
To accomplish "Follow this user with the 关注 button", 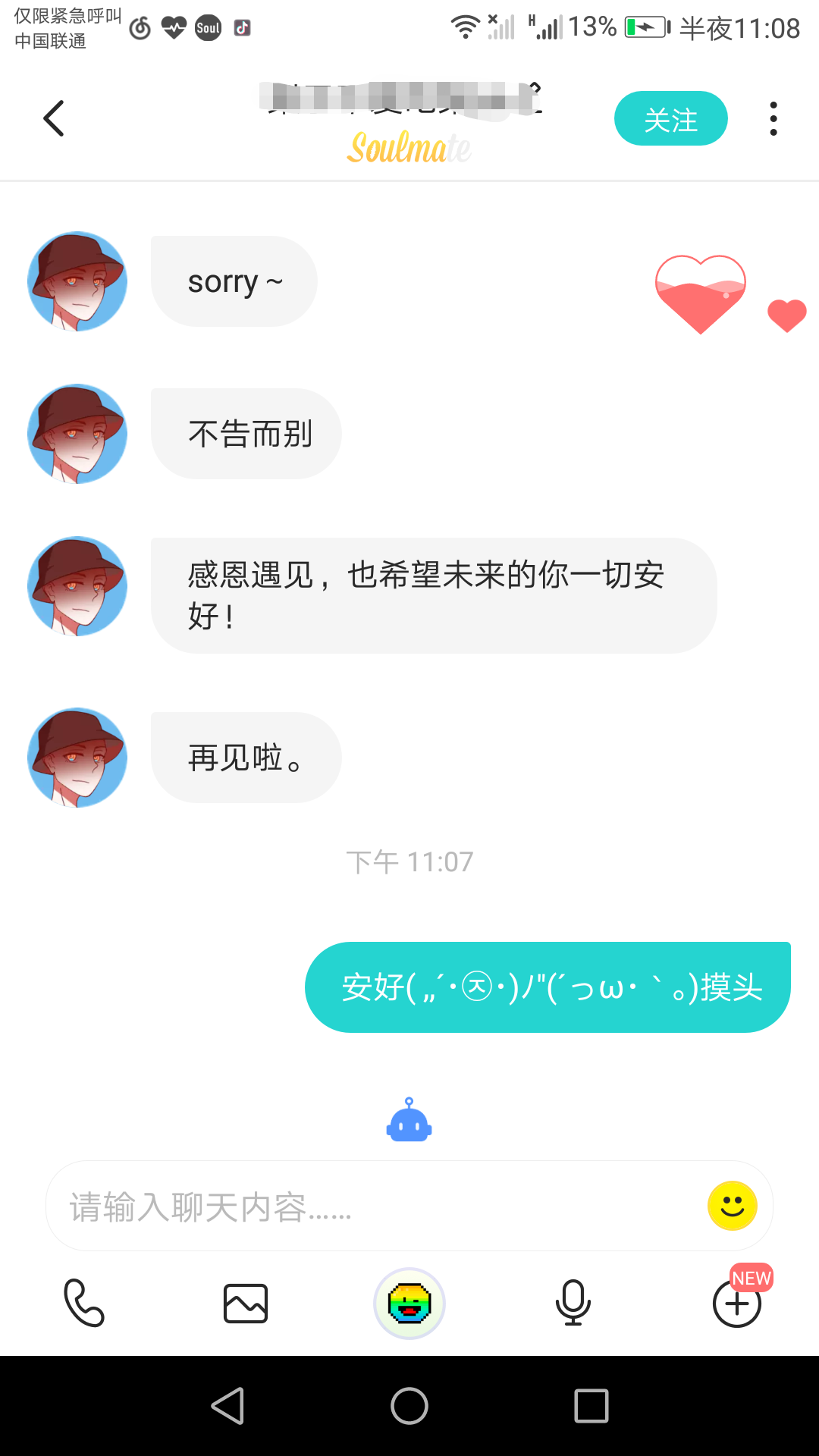I will click(670, 118).
